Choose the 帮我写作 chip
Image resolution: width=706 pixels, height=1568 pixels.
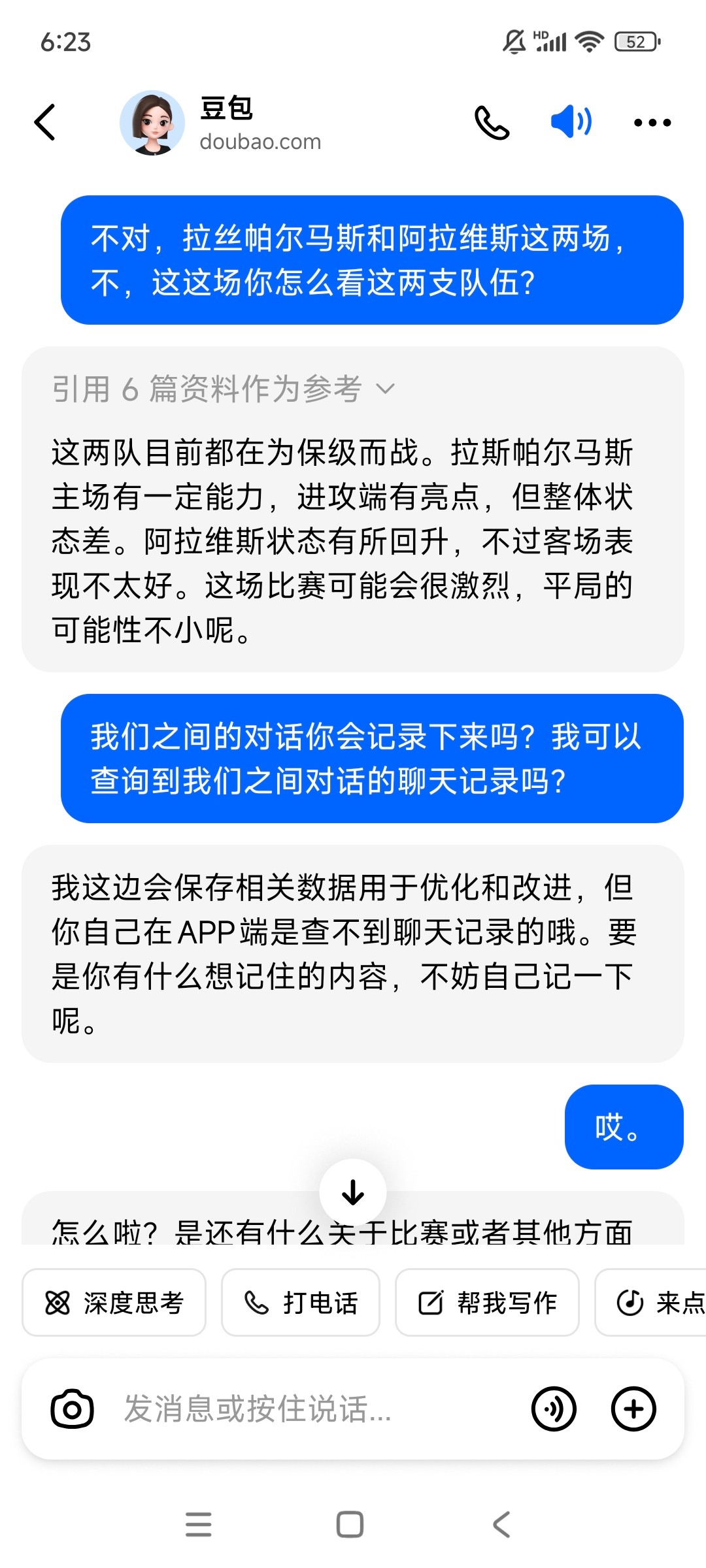pyautogui.click(x=487, y=1303)
